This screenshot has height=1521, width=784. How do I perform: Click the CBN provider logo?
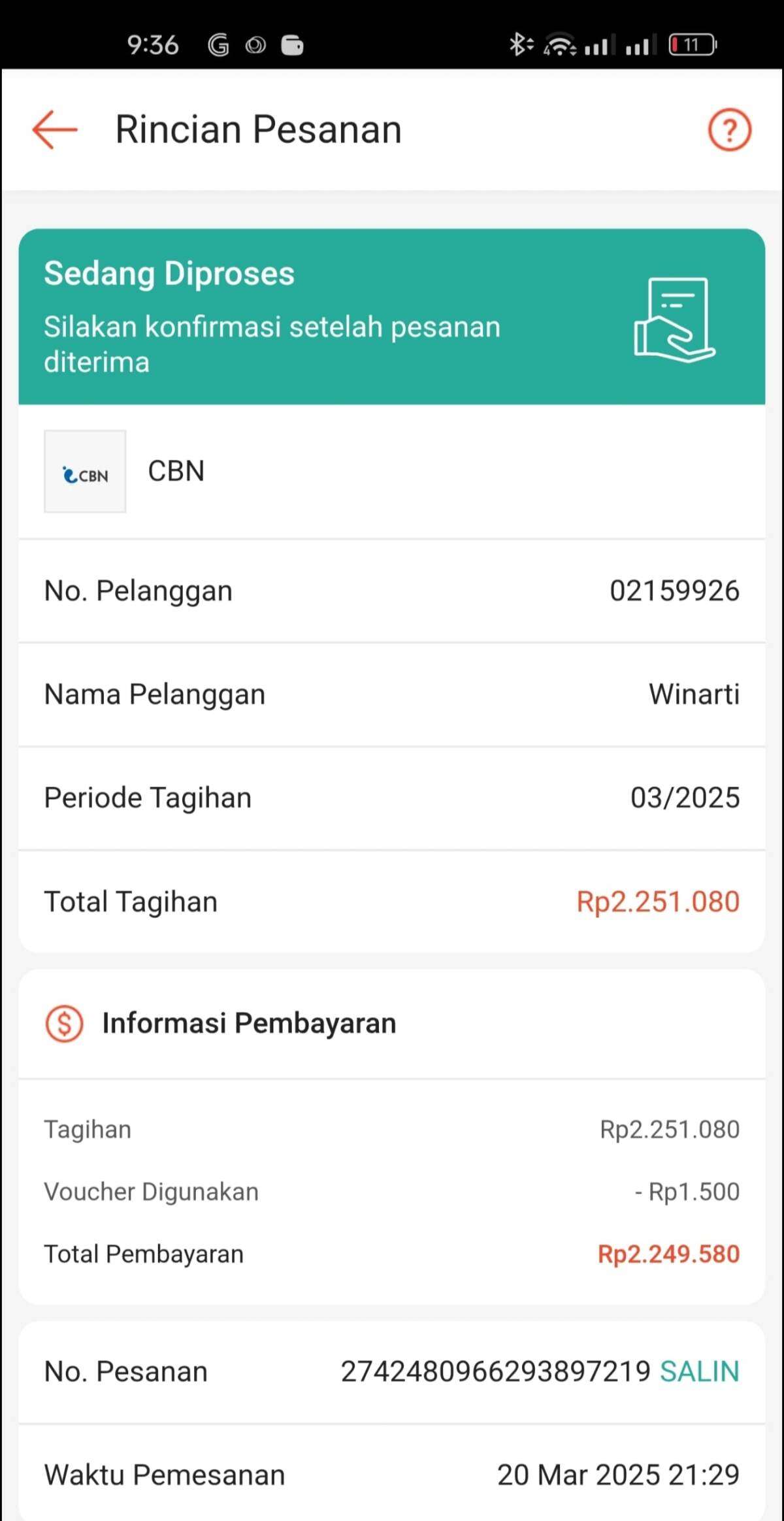pyautogui.click(x=85, y=472)
